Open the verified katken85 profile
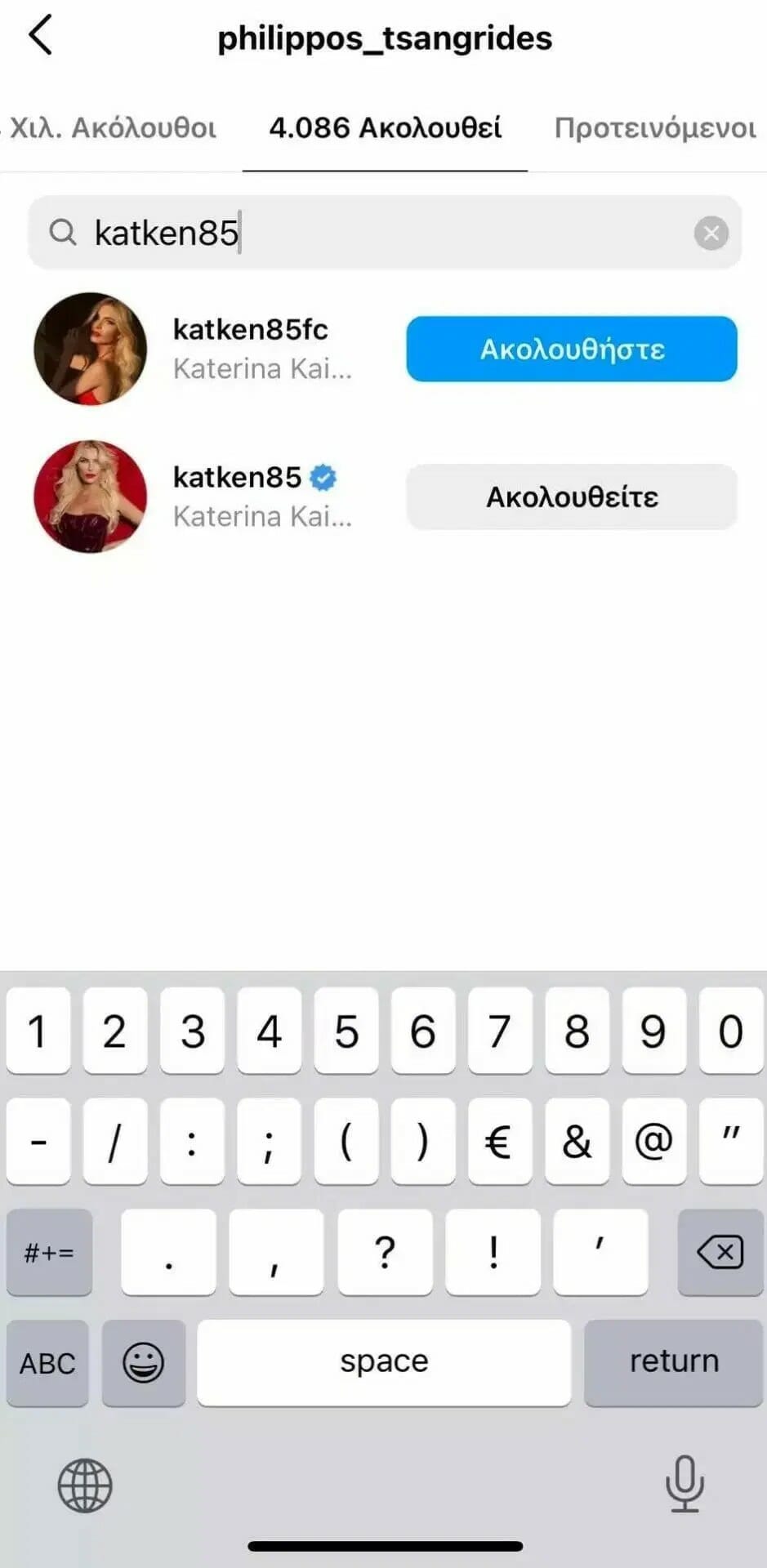767x1568 pixels. pos(237,478)
